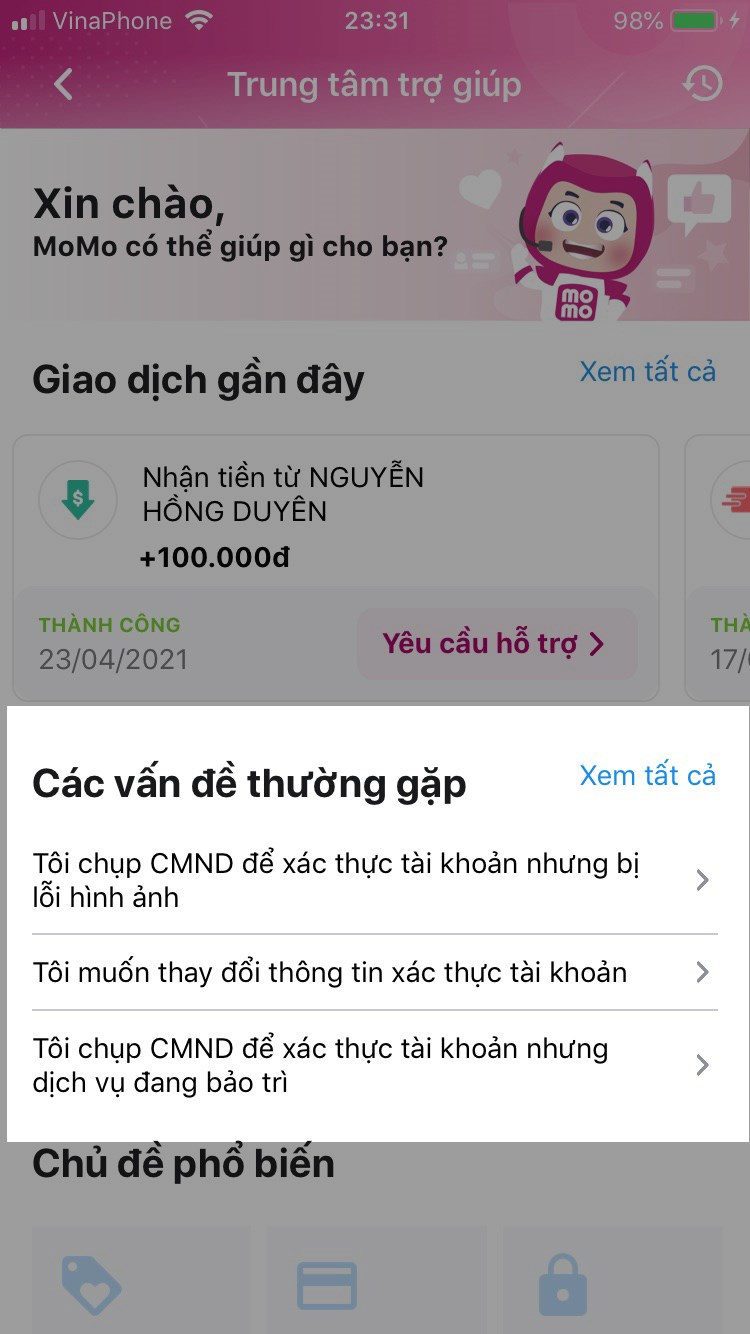Image resolution: width=750 pixels, height=1334 pixels.
Task: Open the support history clock icon
Action: point(702,84)
